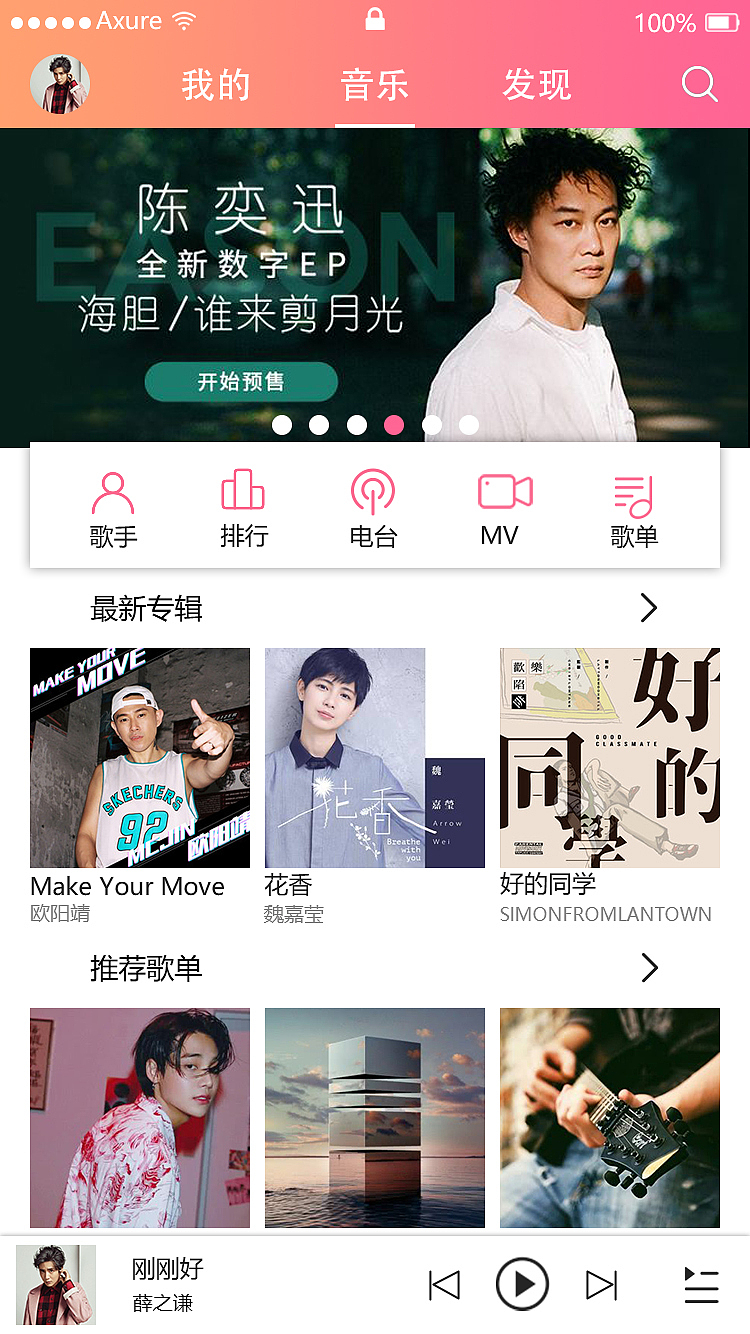Switch to the 我的 tab

(214, 86)
